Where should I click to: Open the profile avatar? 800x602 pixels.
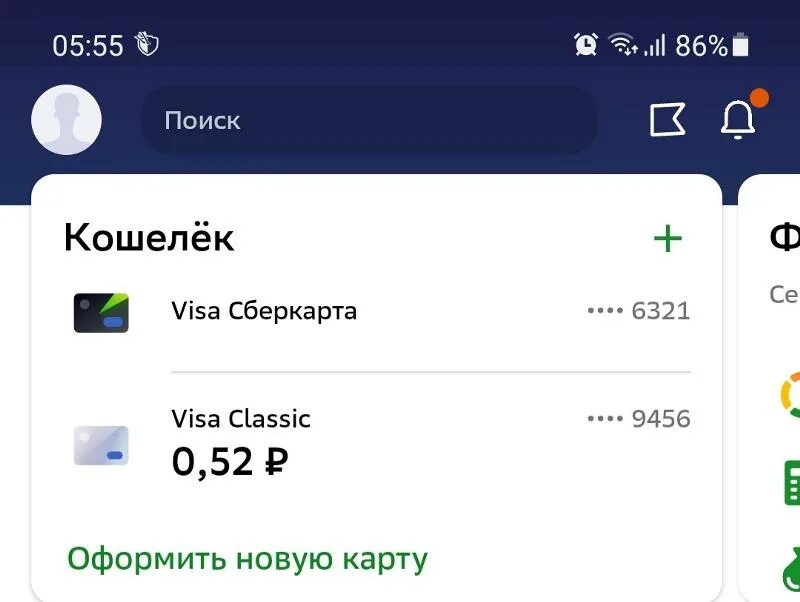tap(67, 120)
